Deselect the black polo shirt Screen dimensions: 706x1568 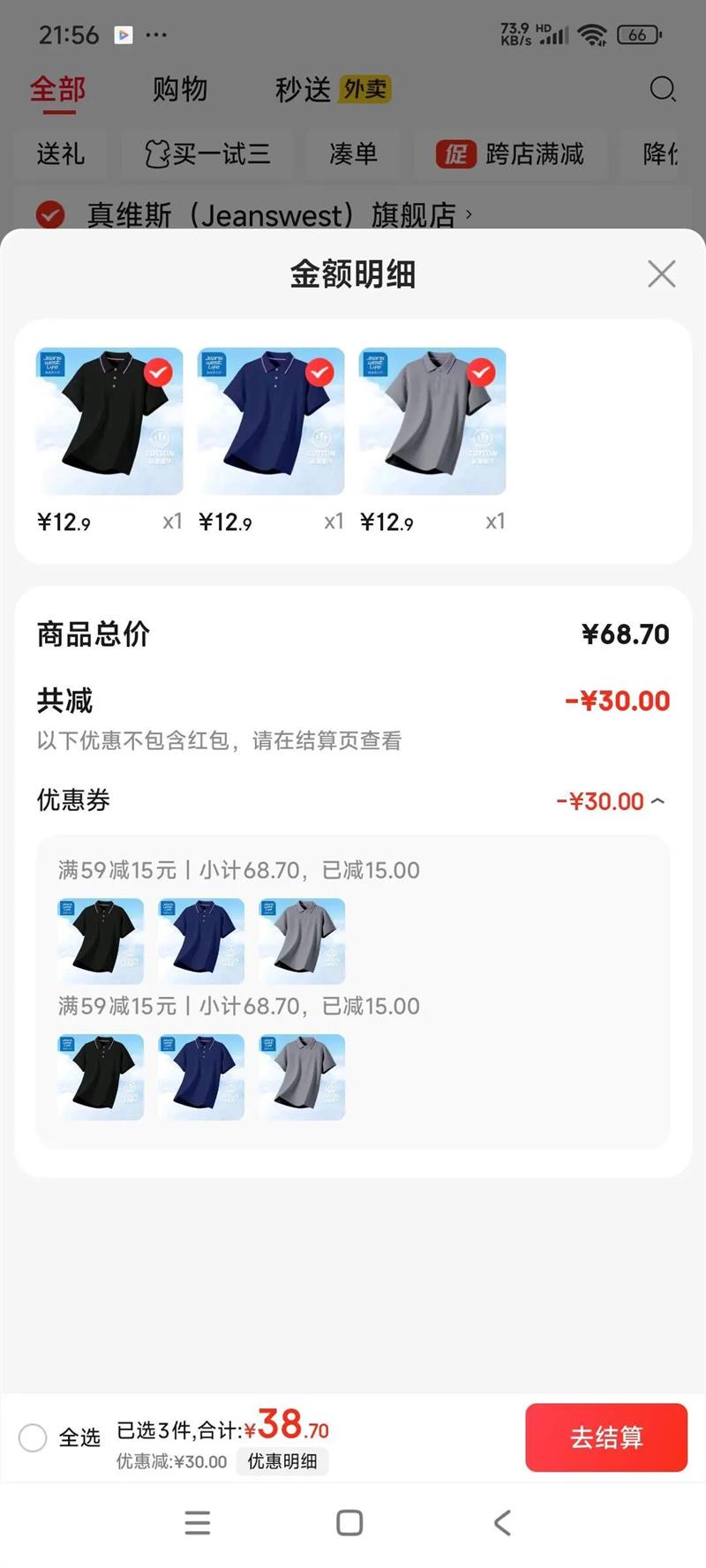click(x=158, y=372)
